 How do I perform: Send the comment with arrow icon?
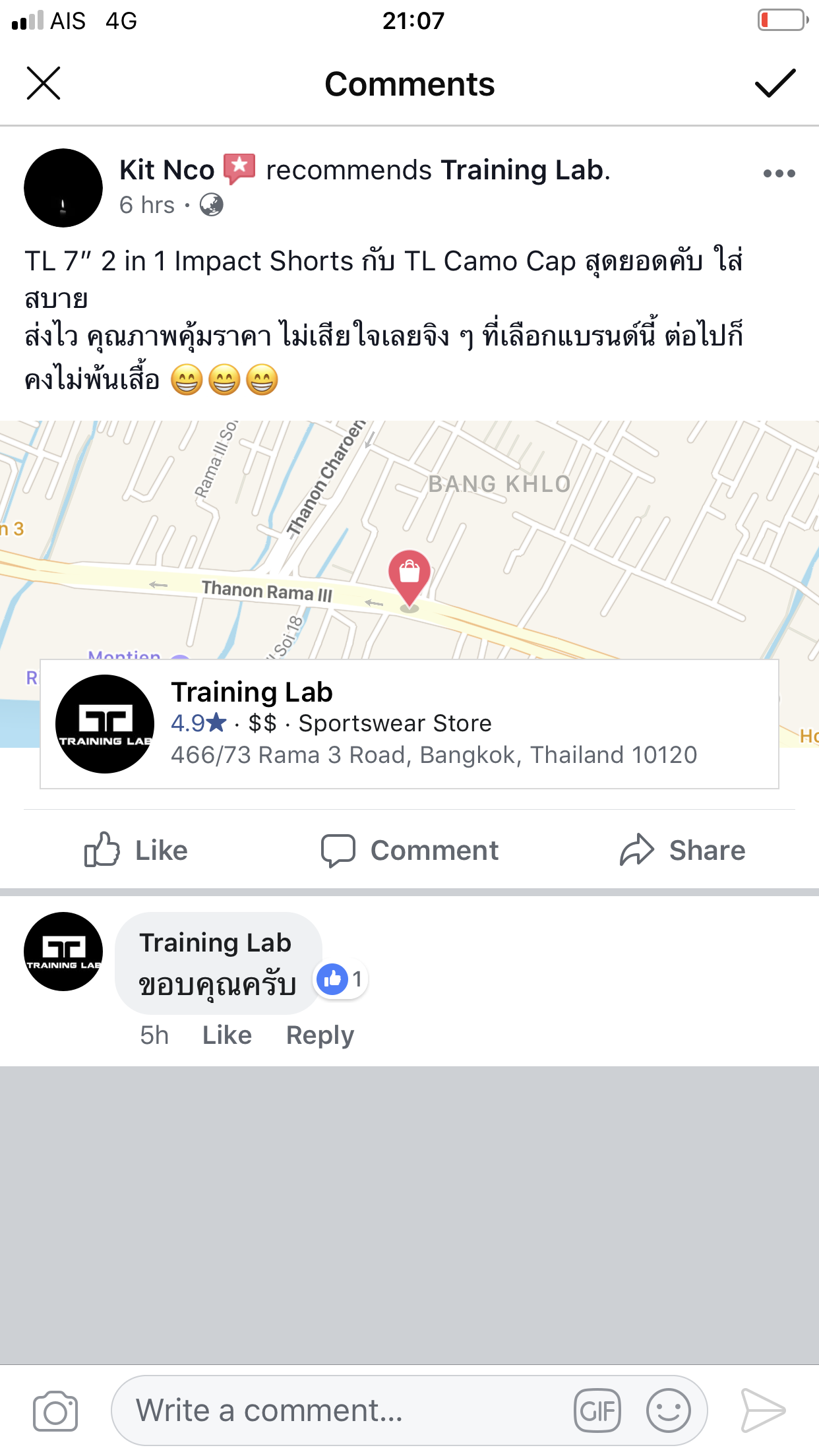(763, 1410)
